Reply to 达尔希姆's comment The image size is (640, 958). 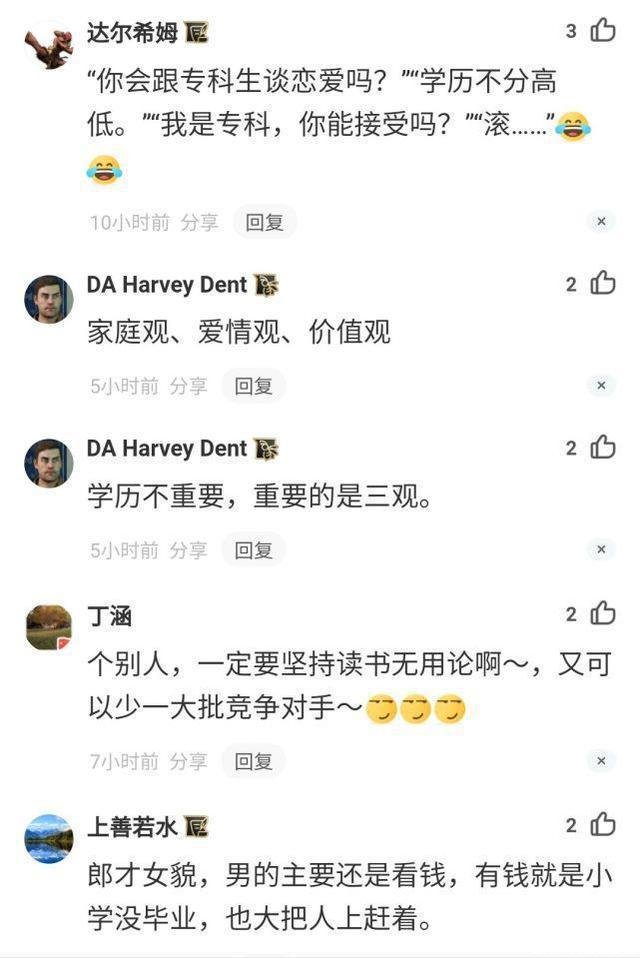click(265, 222)
